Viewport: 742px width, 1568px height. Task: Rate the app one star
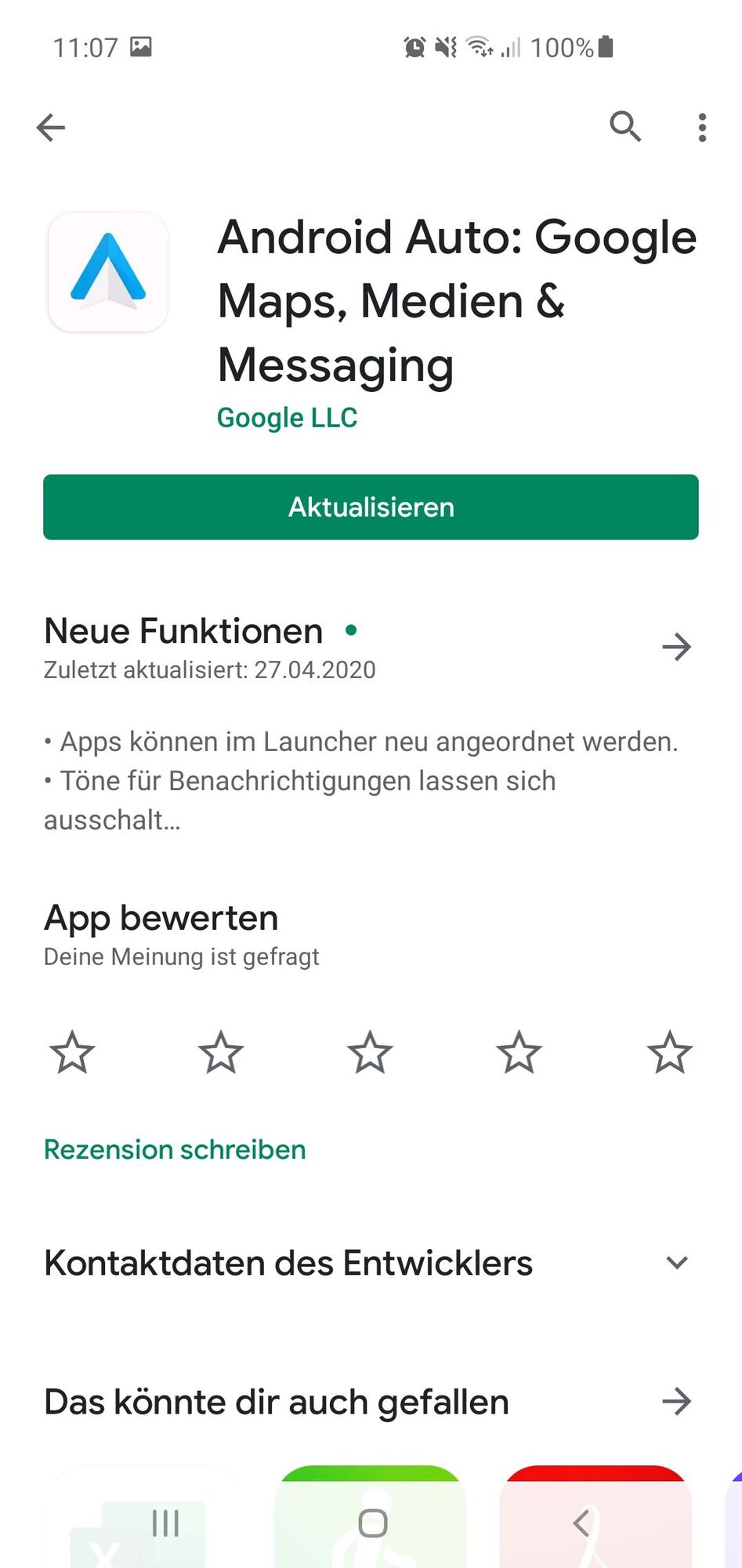click(x=72, y=1052)
